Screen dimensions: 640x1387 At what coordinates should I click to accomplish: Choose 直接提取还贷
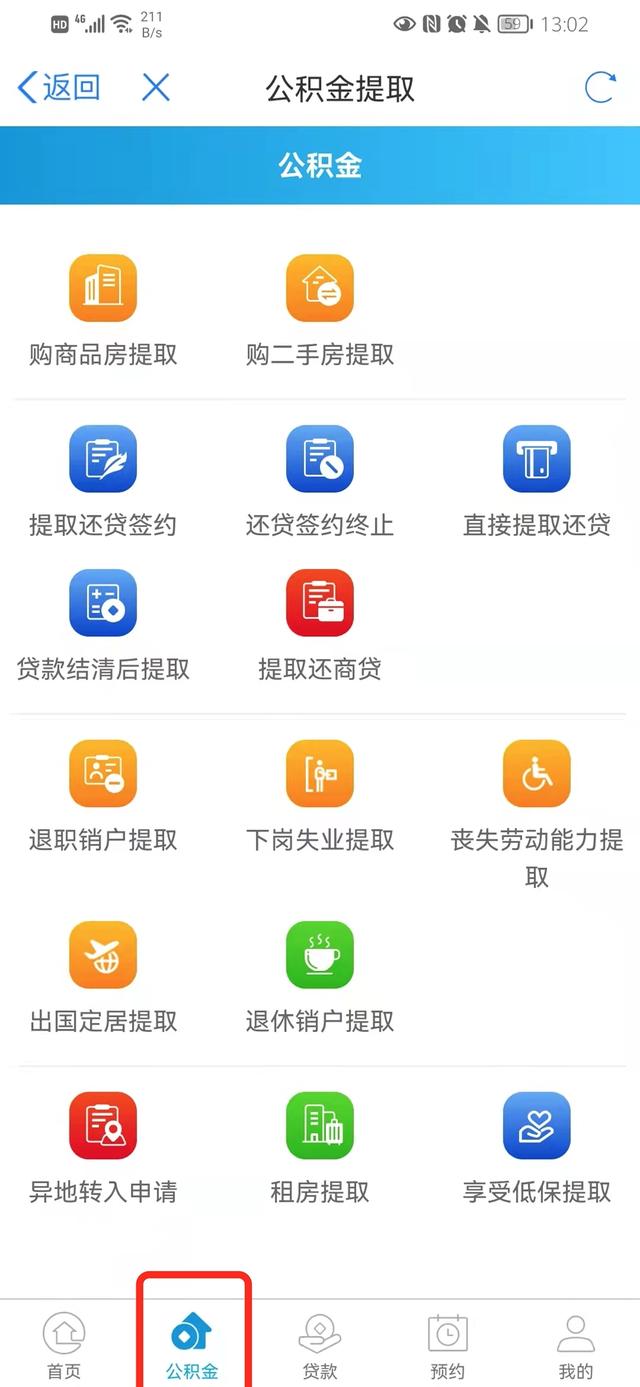[537, 482]
